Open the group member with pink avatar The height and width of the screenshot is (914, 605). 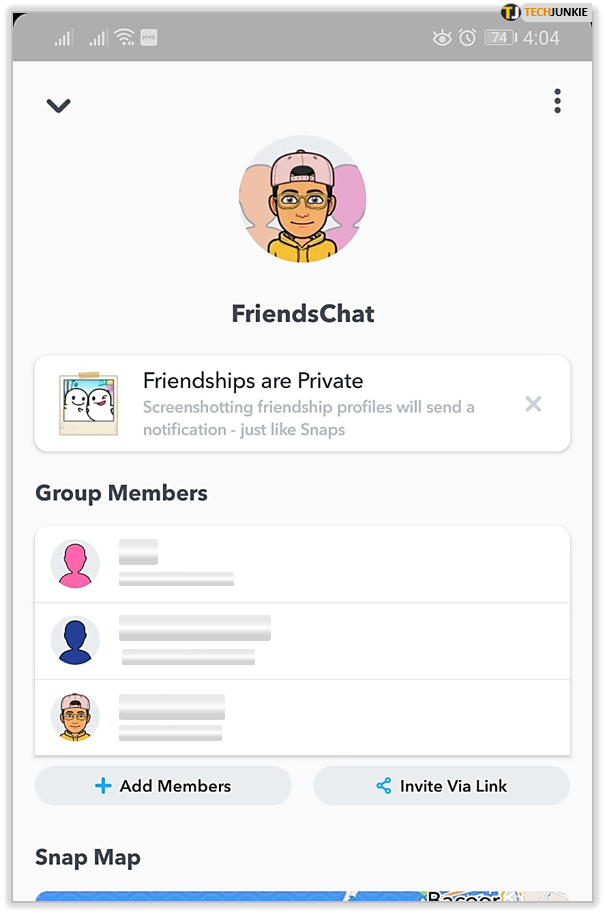click(x=302, y=565)
